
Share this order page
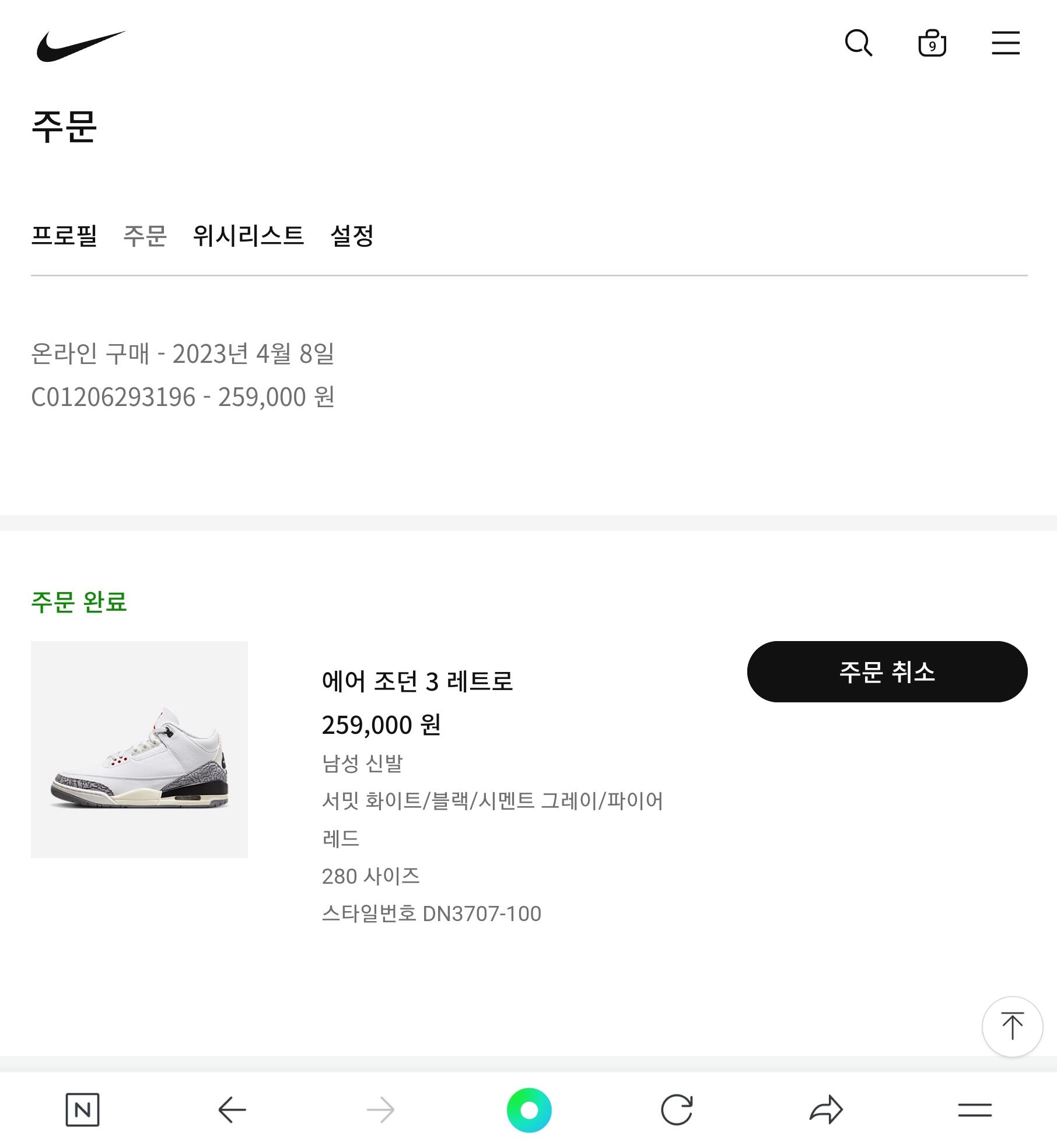coord(826,1109)
